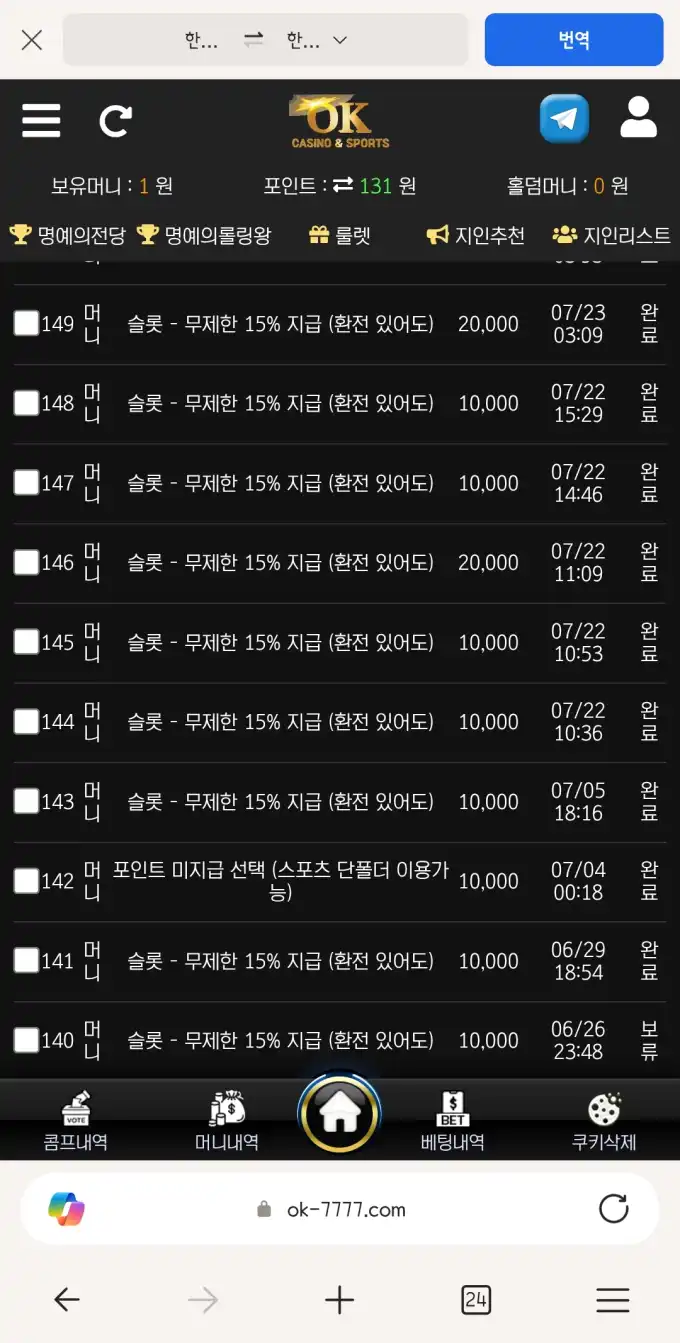Open 명예의전당 hall of fame
680x1343 pixels.
[x=68, y=236]
